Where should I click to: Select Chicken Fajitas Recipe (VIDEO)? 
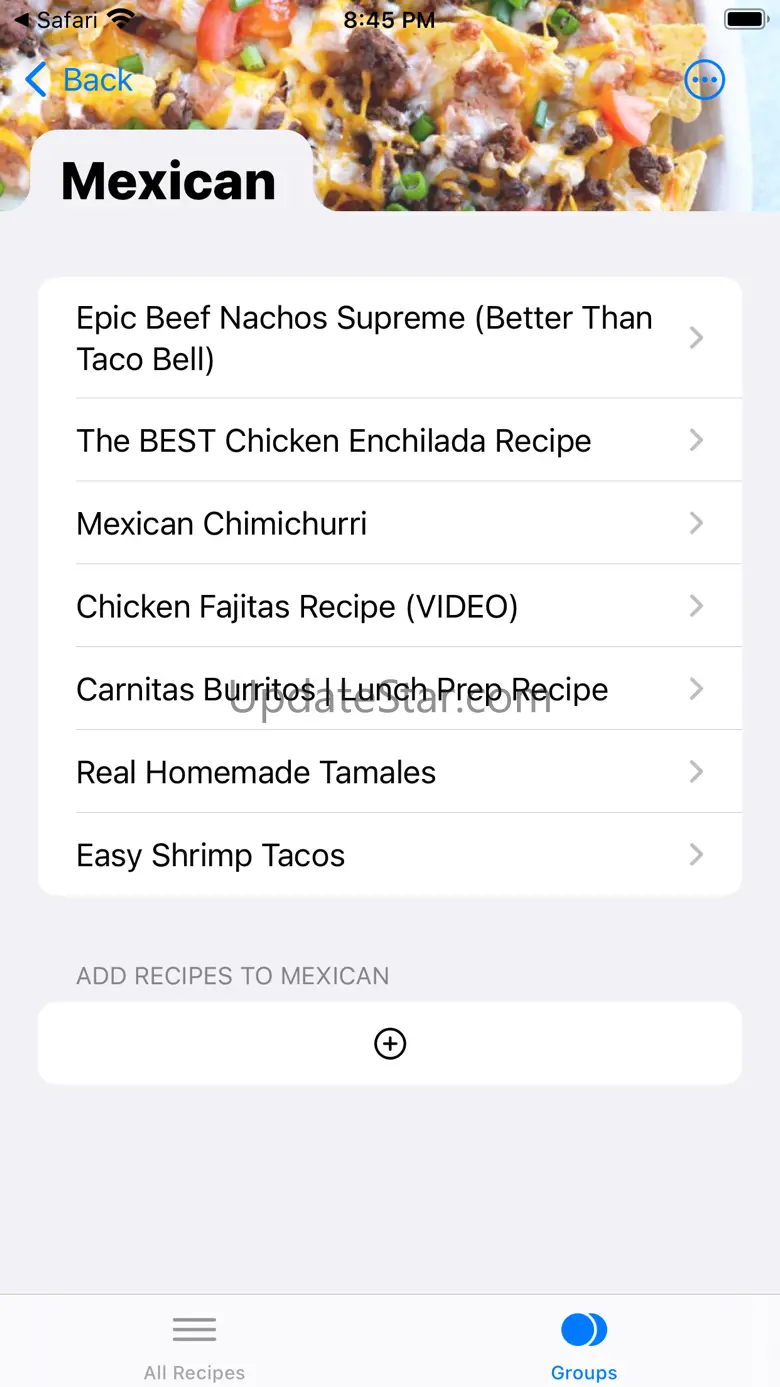point(389,607)
